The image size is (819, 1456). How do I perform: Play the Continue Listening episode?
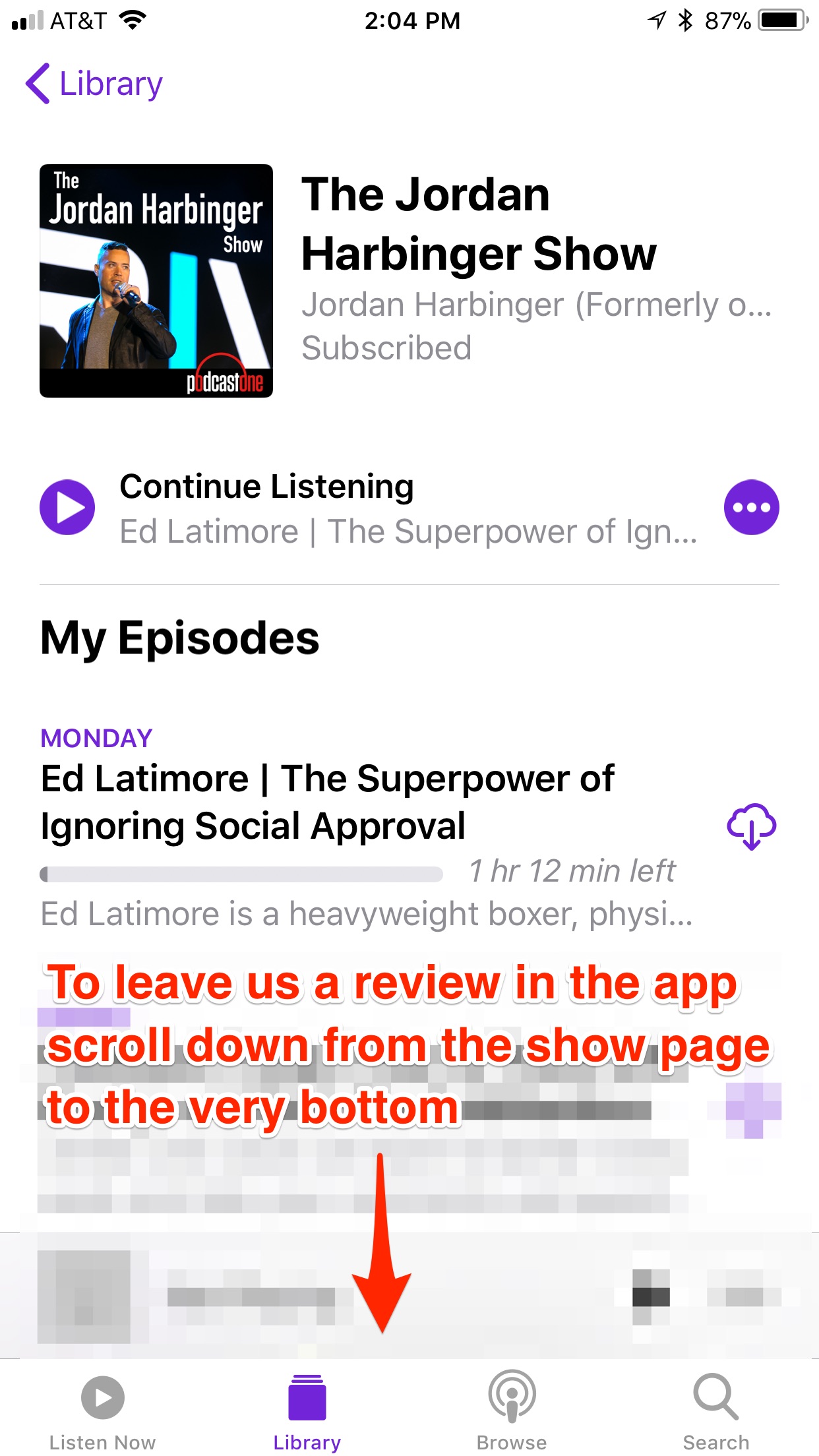67,507
